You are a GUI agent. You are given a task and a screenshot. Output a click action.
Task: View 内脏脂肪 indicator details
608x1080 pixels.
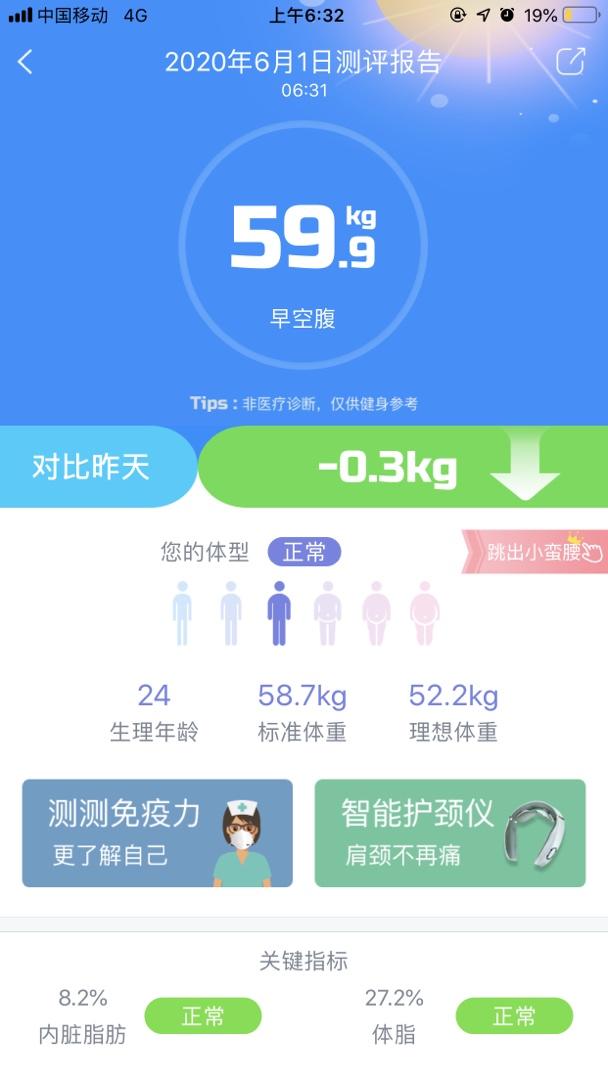(150, 1015)
